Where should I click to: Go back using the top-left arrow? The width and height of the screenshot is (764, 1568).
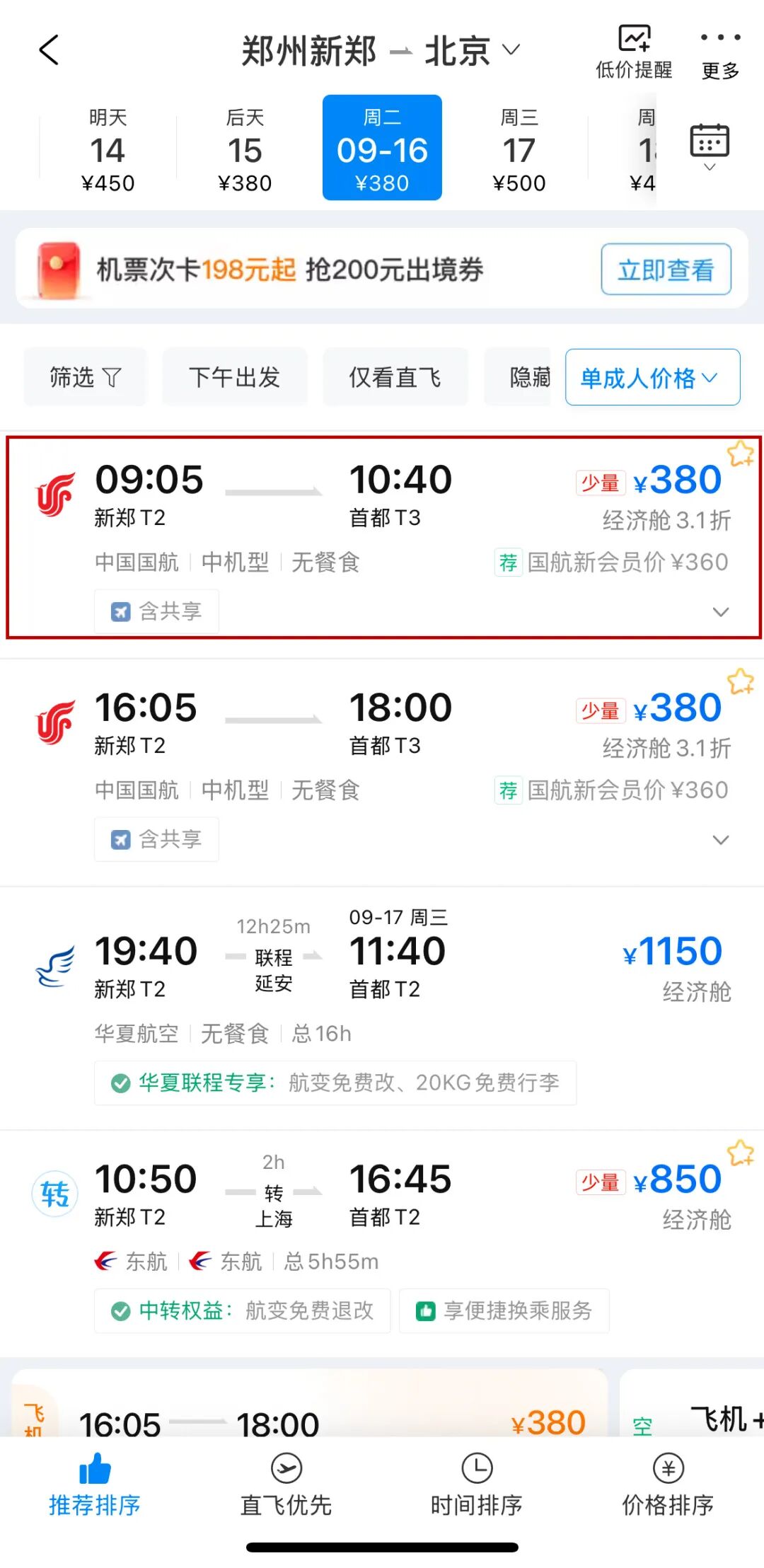point(49,50)
